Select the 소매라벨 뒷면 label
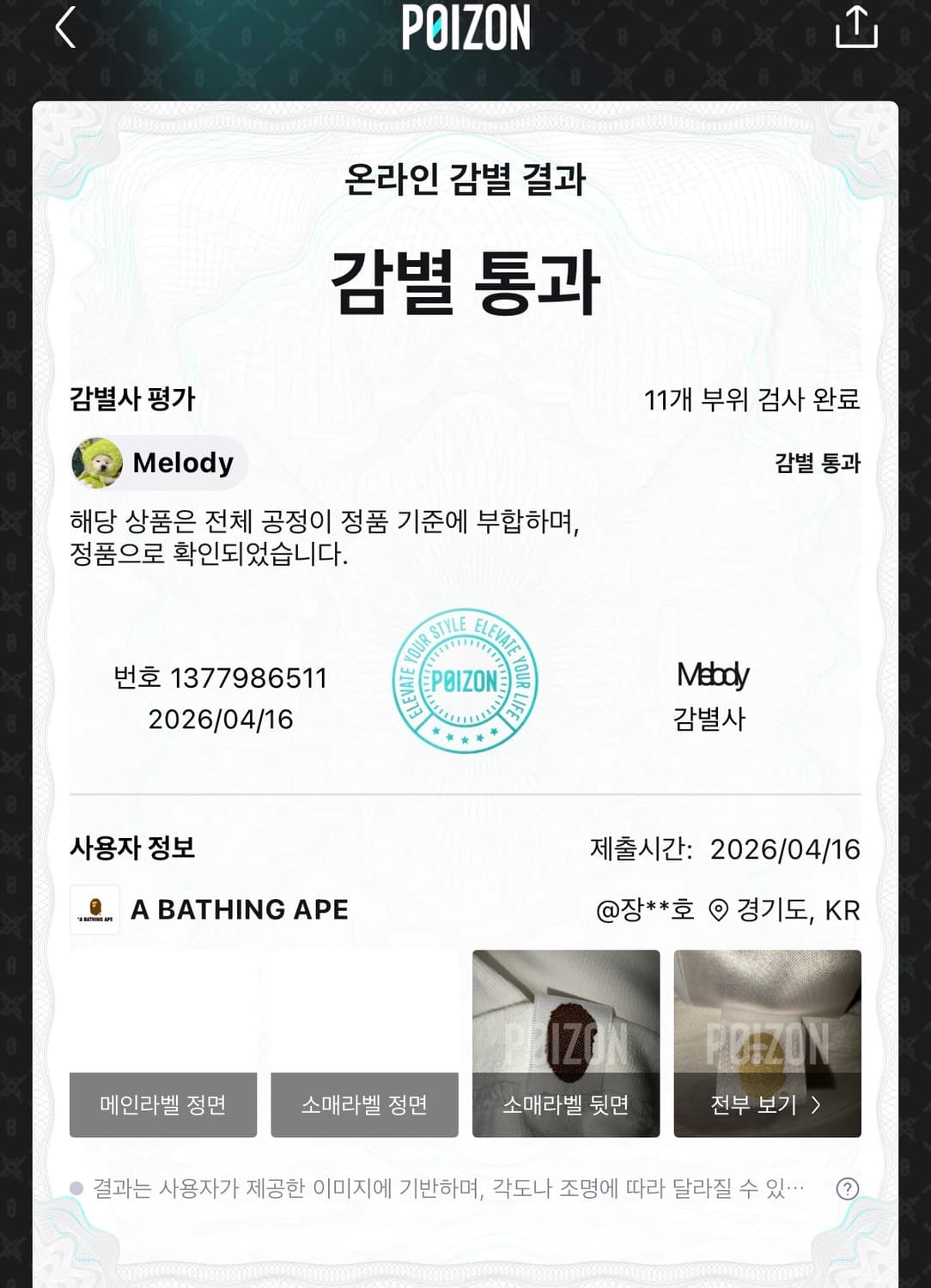Image resolution: width=931 pixels, height=1288 pixels. pos(565,1106)
